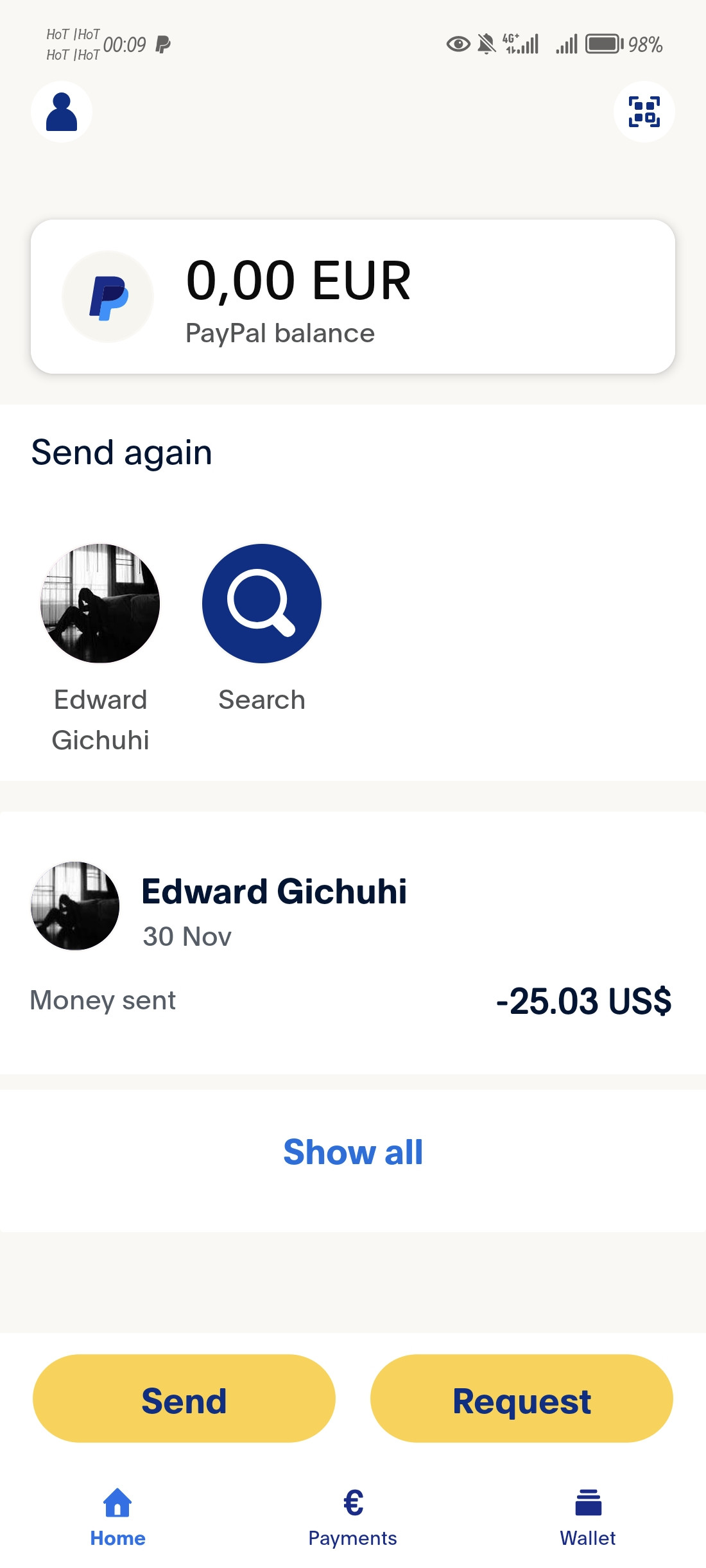
Task: Open the profile icon
Action: point(62,112)
